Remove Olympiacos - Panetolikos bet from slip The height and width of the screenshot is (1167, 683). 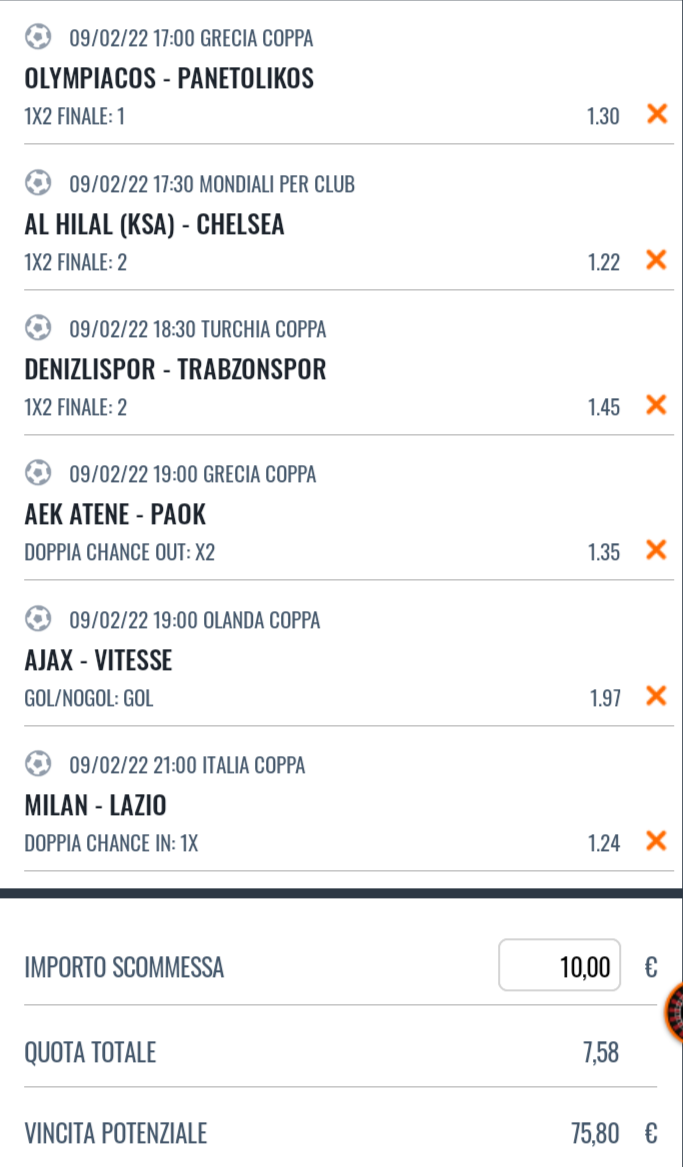point(656,114)
